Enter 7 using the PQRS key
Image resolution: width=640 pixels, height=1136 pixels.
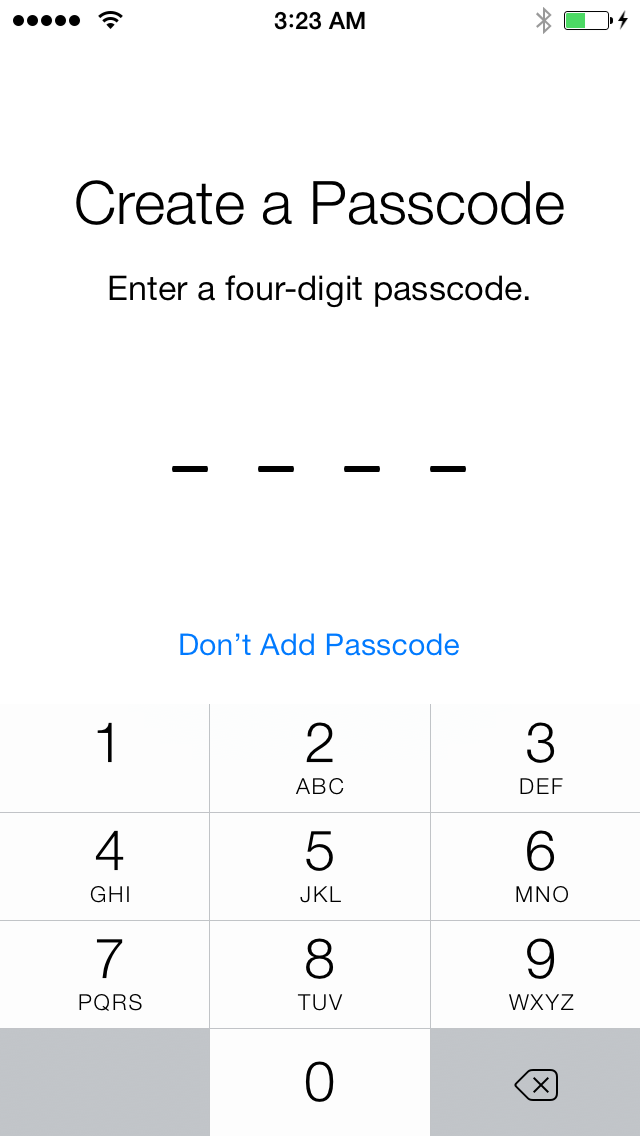[105, 974]
